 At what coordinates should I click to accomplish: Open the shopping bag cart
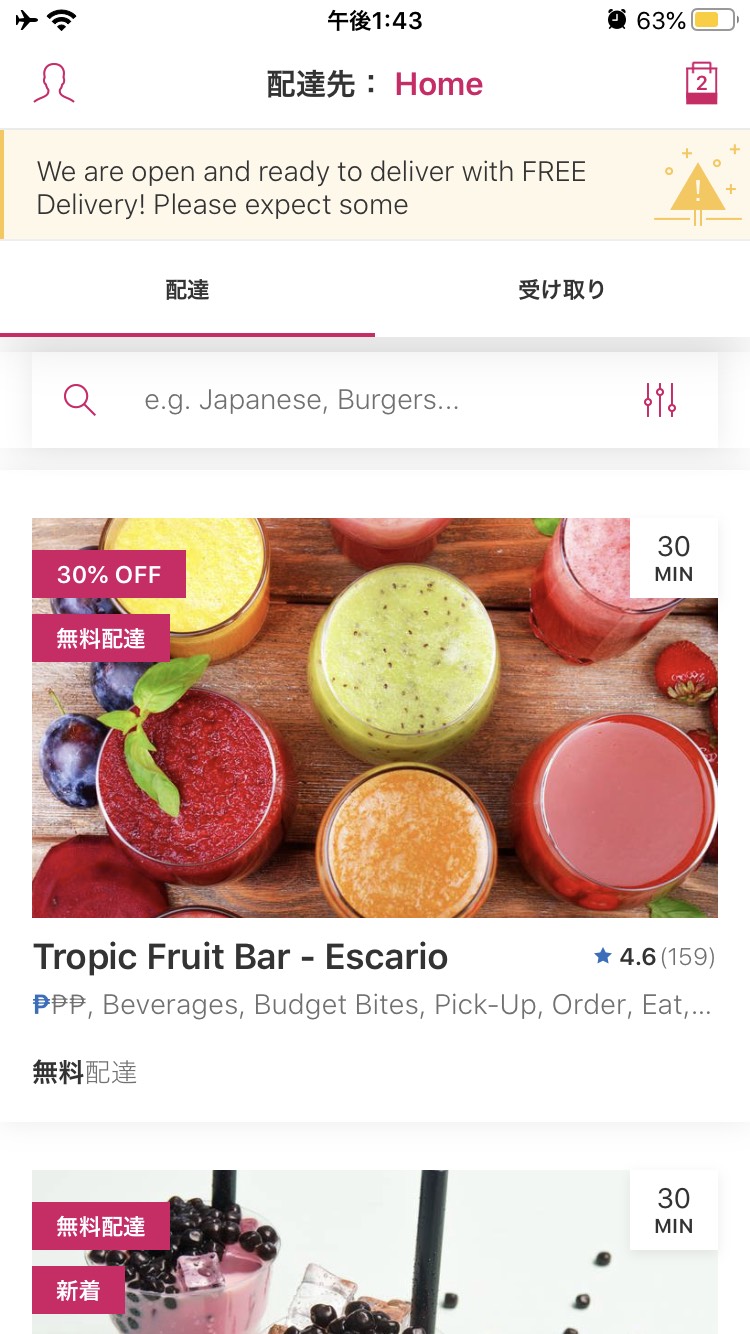[701, 84]
